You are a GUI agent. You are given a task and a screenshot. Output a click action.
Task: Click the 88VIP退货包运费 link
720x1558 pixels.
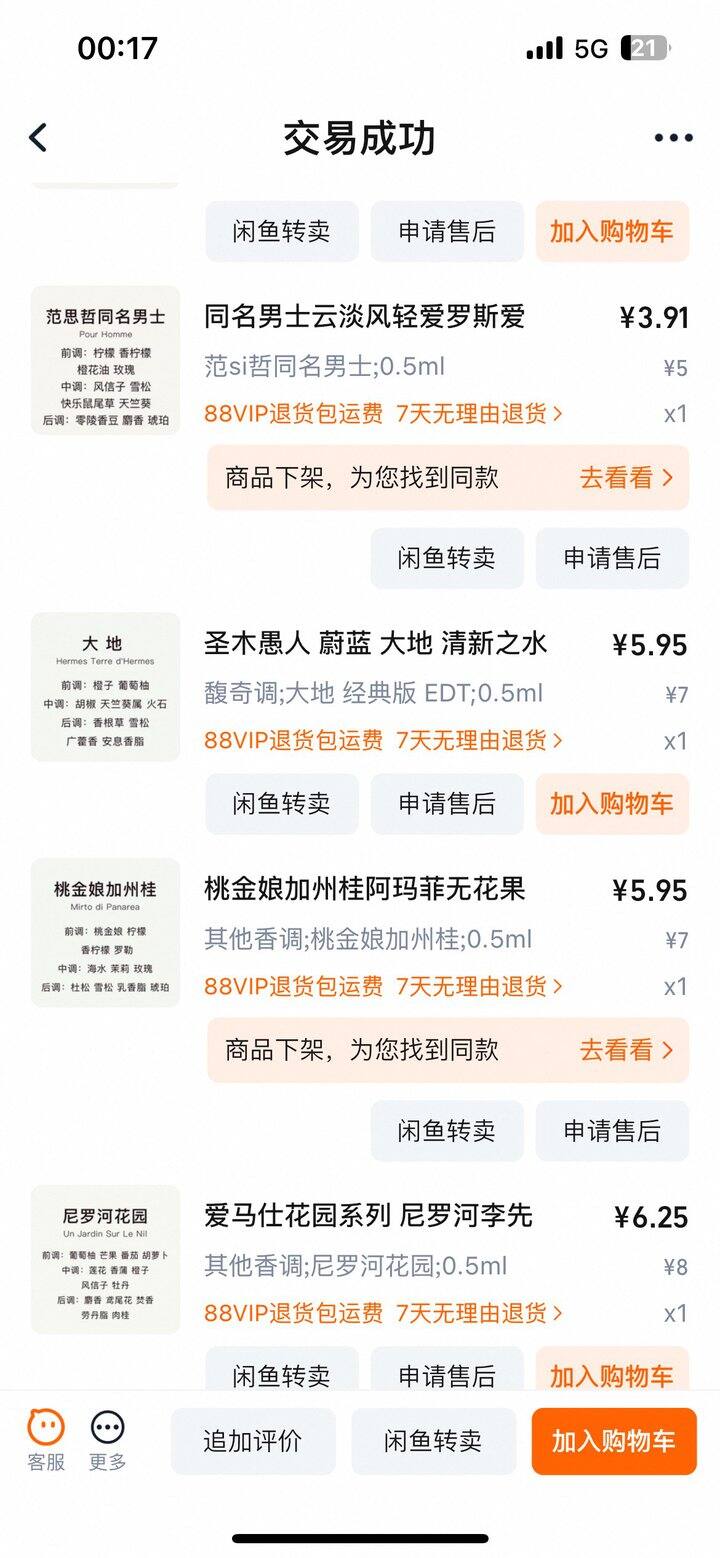294,414
